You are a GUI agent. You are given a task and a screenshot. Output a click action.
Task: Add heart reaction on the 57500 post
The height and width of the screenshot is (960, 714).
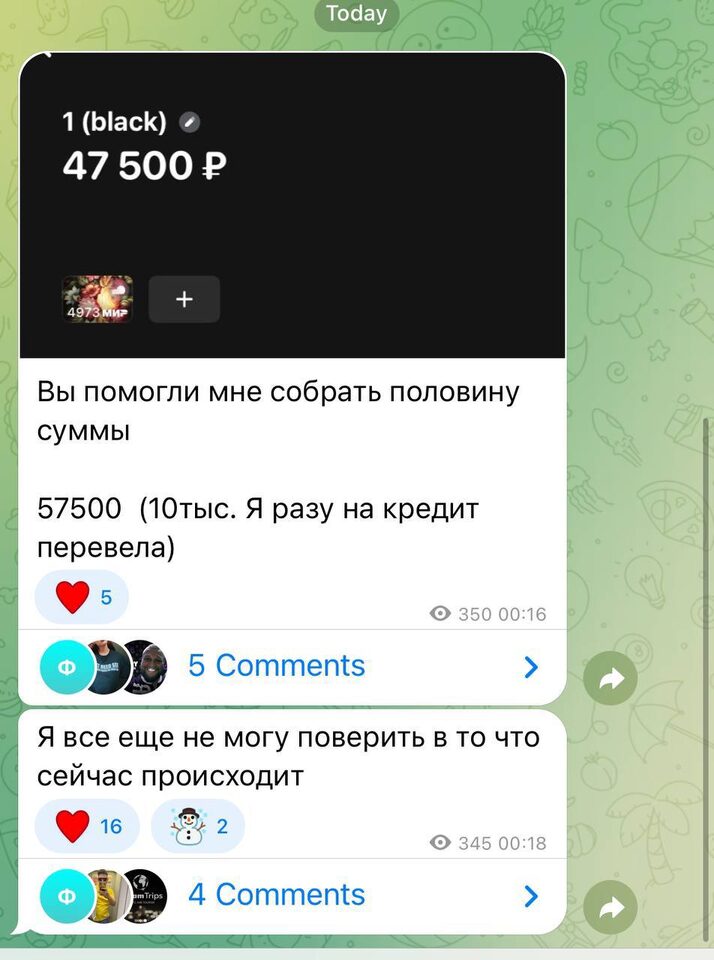point(81,598)
